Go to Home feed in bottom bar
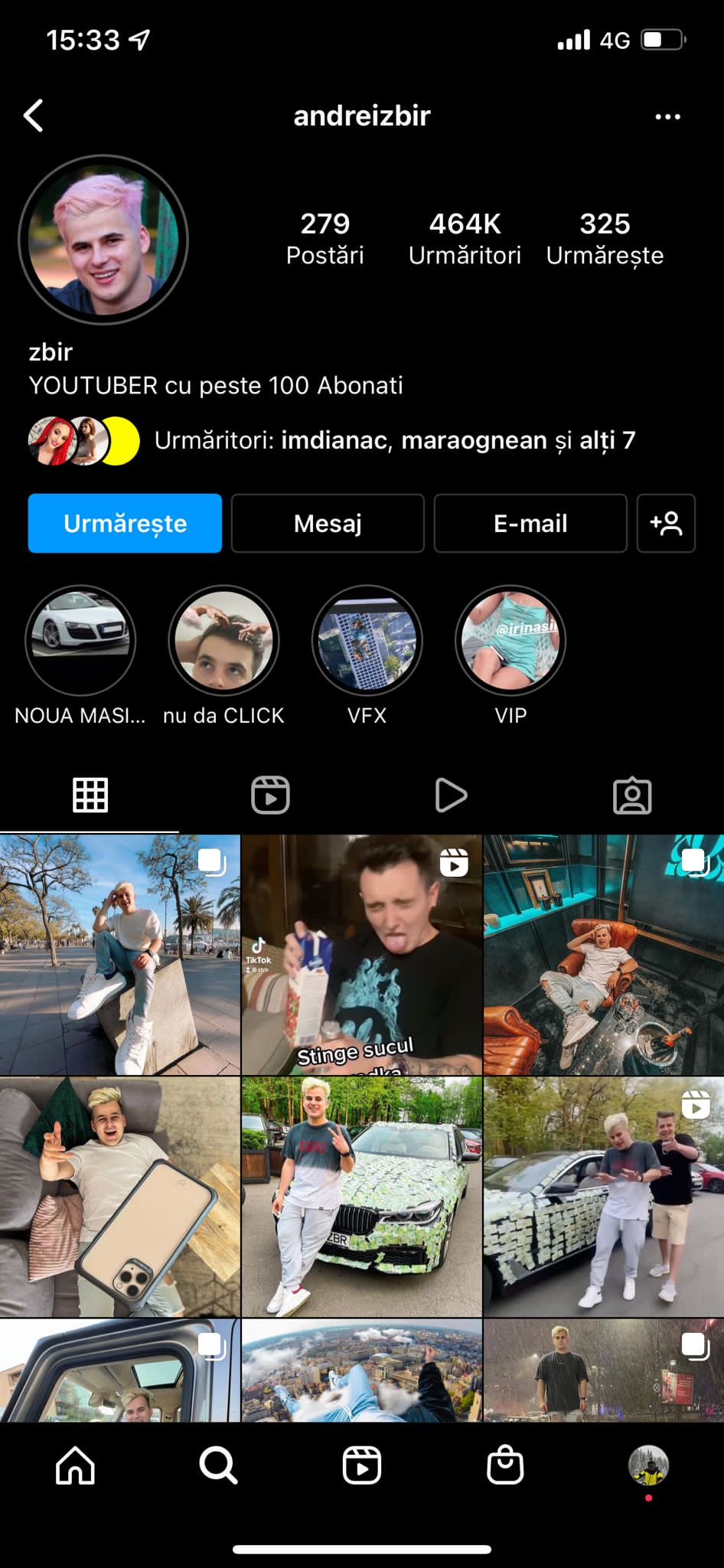This screenshot has width=724, height=1568. [75, 1465]
